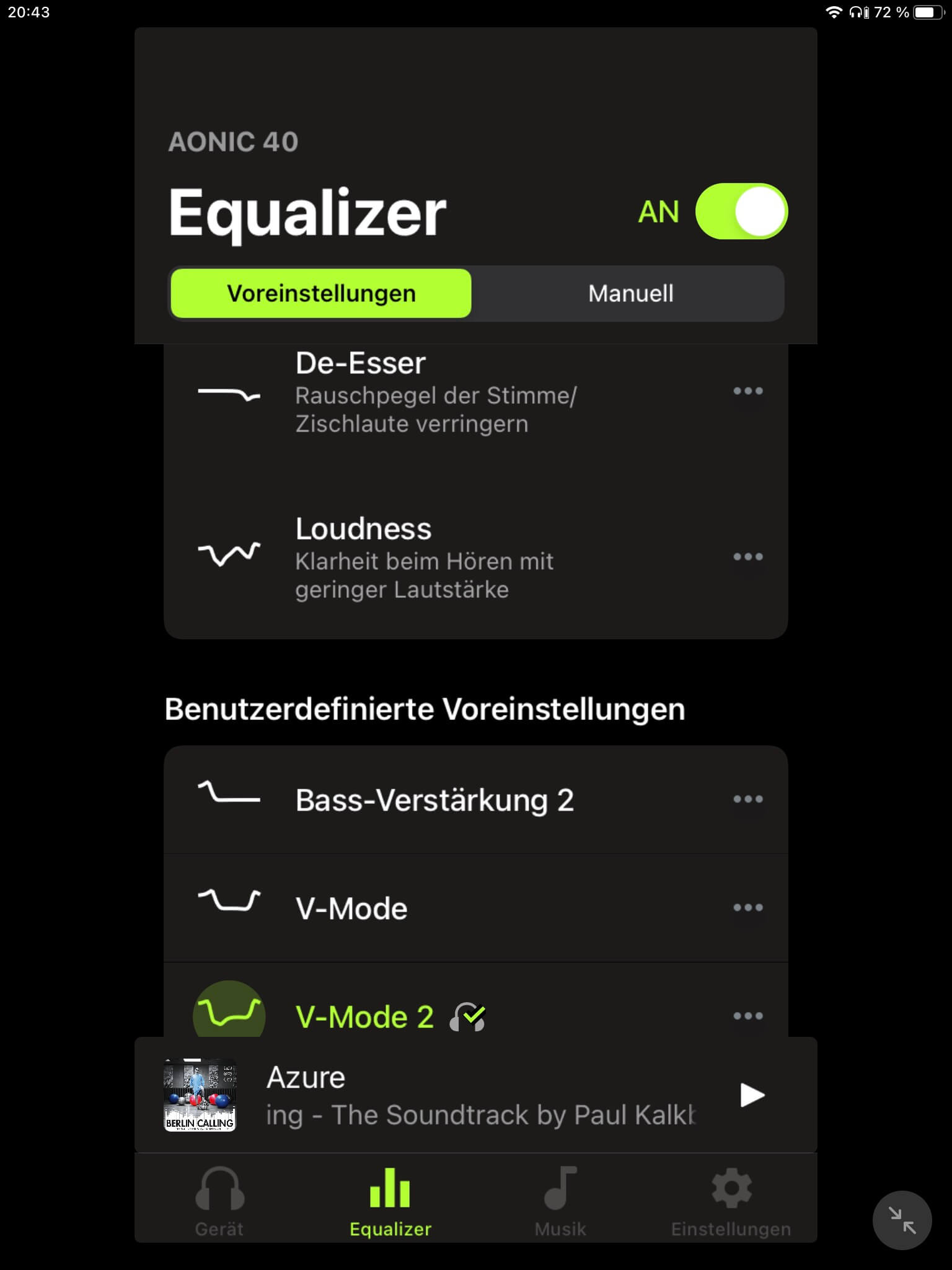Turn off the Equalizer switch
The image size is (952, 1270).
(741, 211)
